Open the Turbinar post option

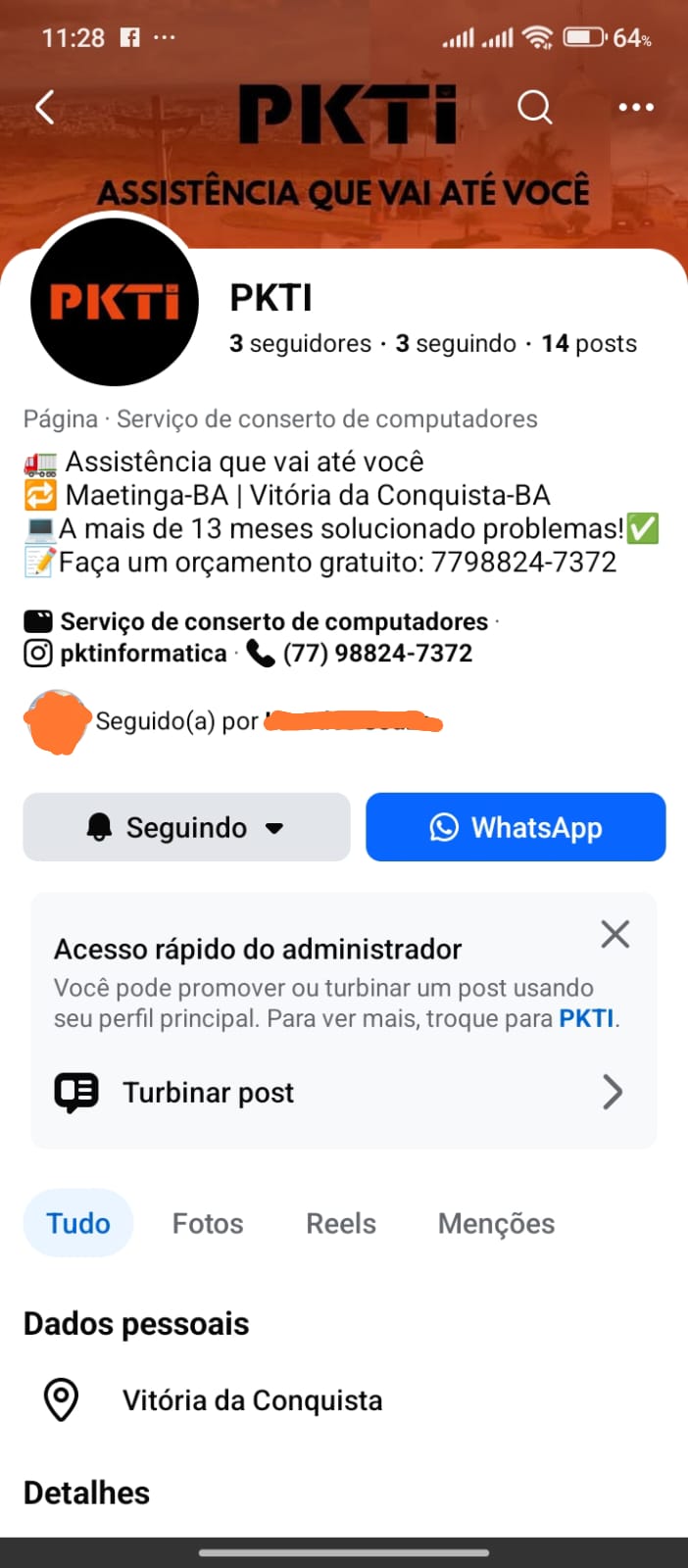coord(338,1092)
